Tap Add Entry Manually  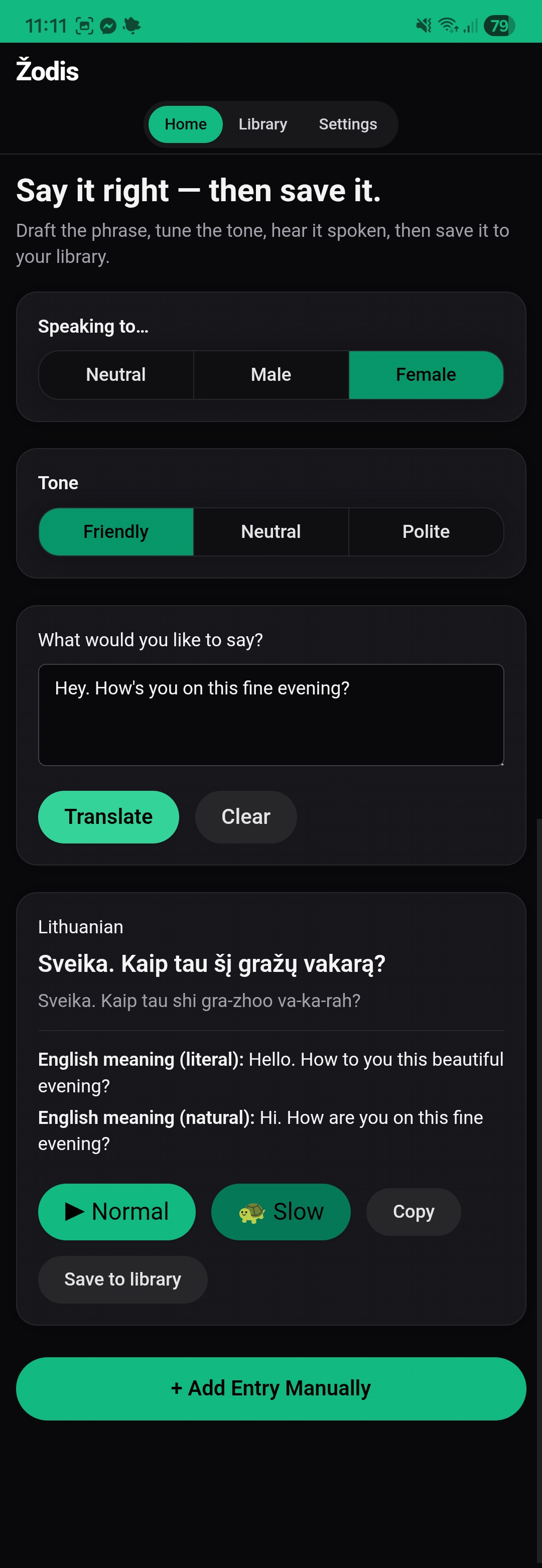[271, 1388]
